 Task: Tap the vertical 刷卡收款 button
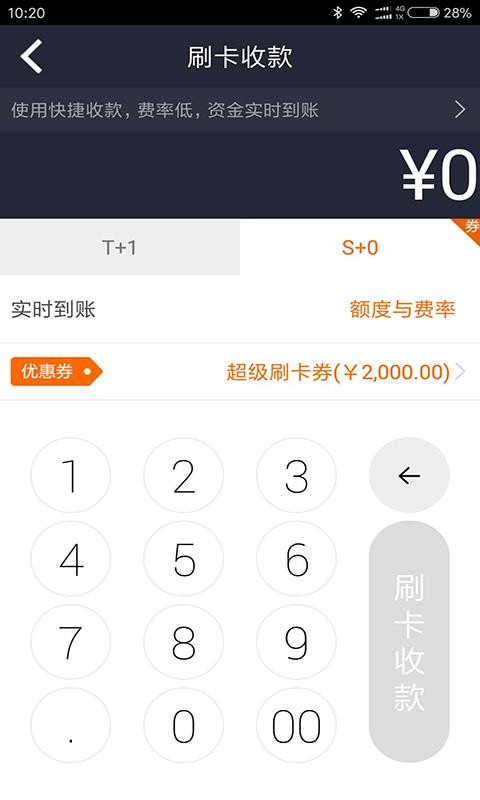pyautogui.click(x=409, y=642)
